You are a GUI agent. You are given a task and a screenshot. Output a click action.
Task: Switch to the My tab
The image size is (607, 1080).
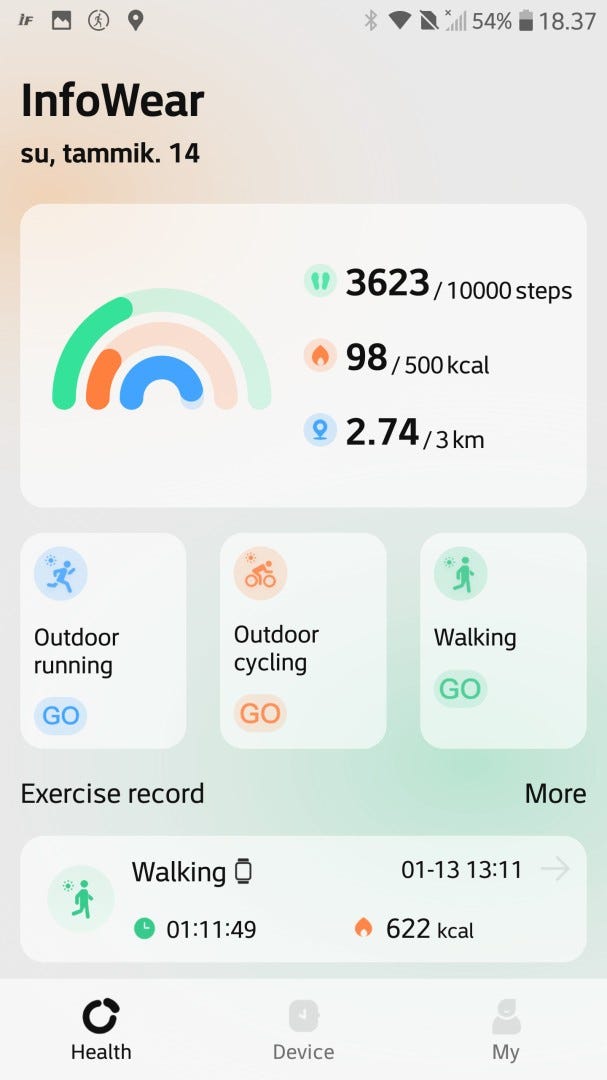[505, 1030]
